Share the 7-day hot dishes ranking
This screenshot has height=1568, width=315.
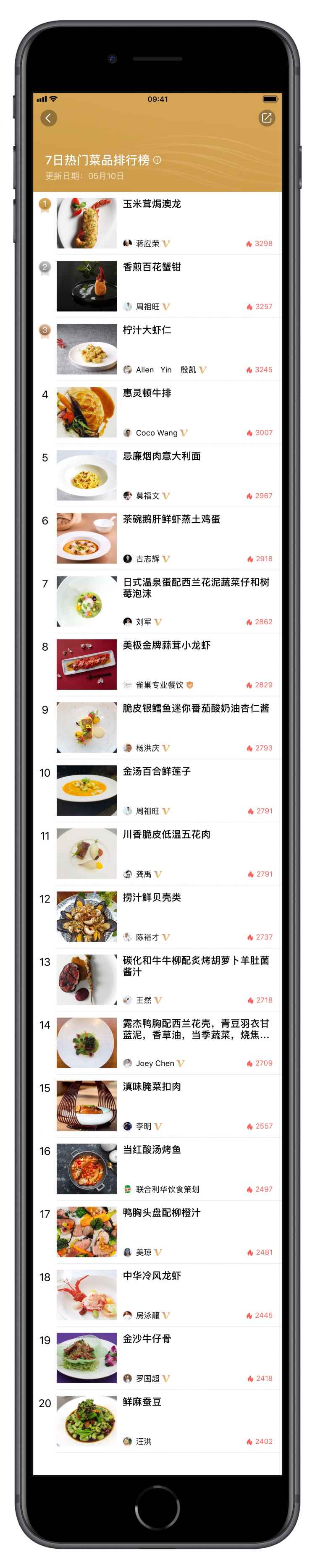pos(266,118)
